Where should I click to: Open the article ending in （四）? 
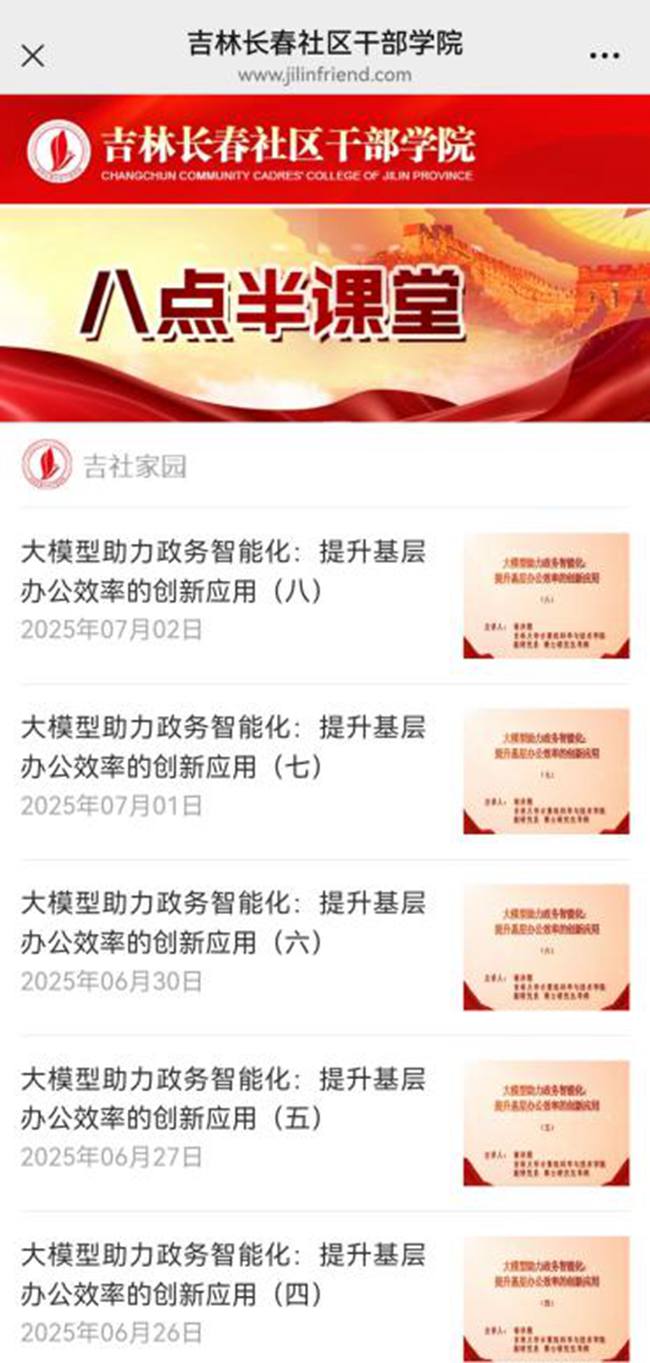(x=222, y=1274)
